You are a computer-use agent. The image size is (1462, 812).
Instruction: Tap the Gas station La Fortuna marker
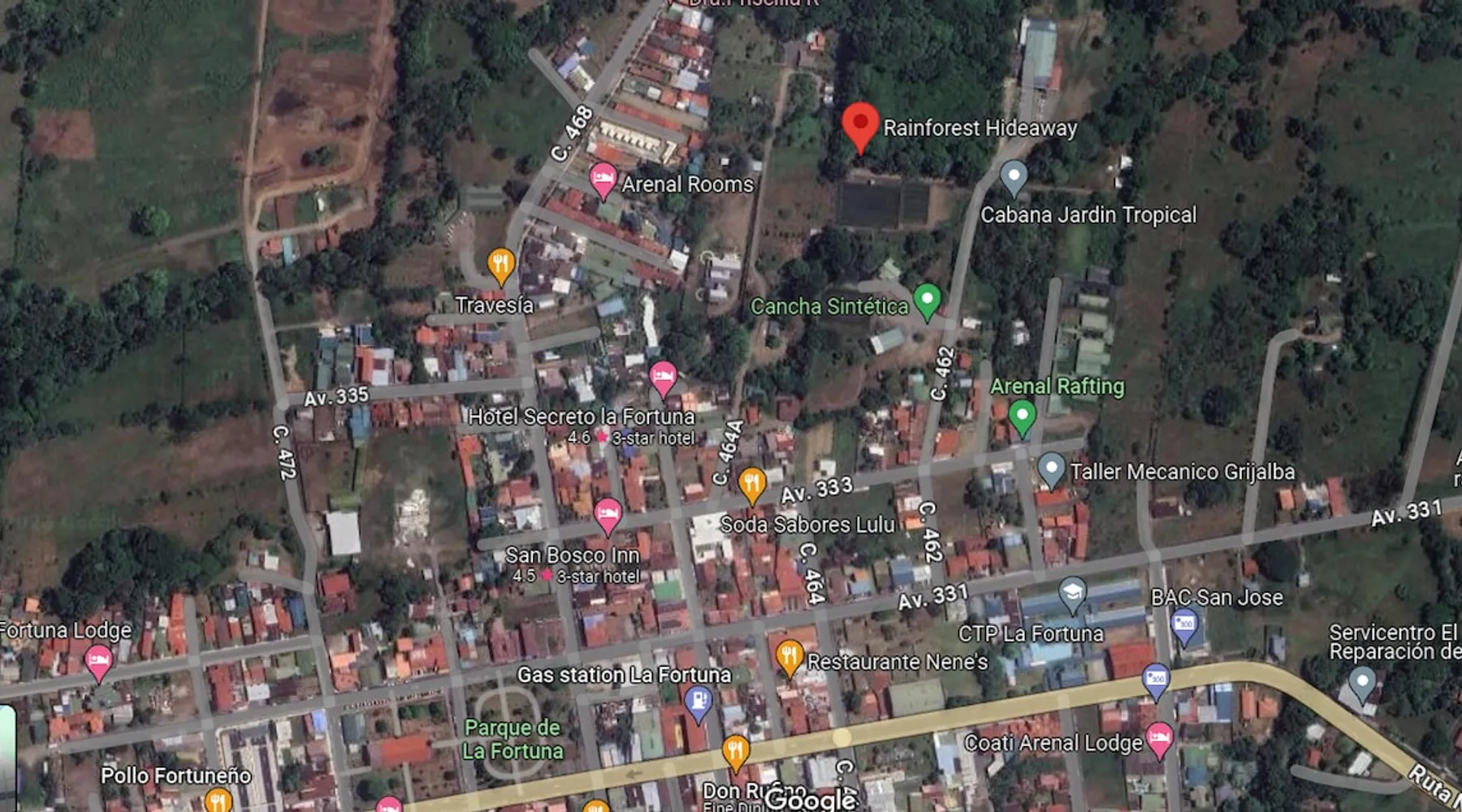tap(698, 702)
